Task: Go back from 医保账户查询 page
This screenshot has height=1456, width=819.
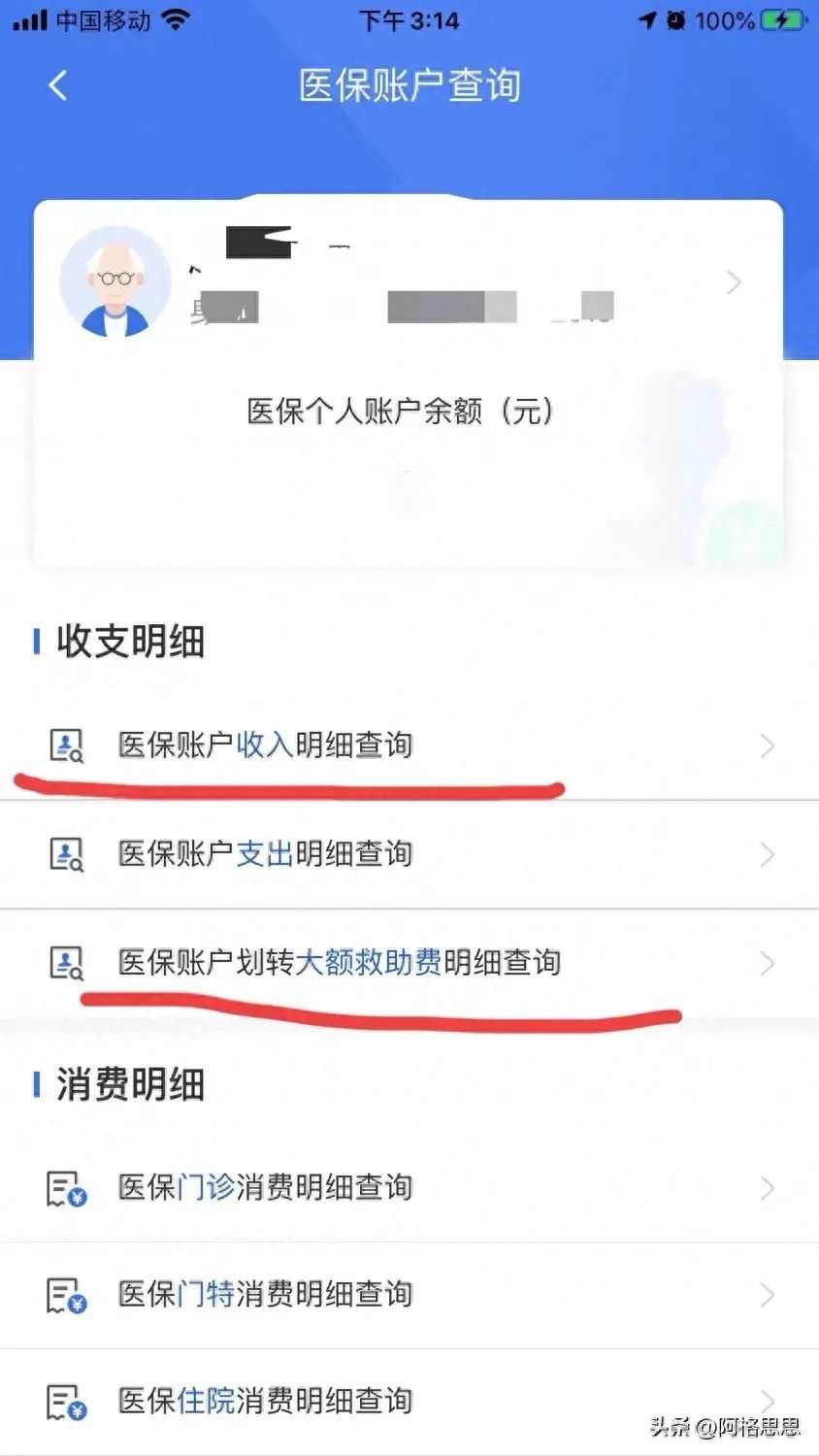Action: click(58, 85)
